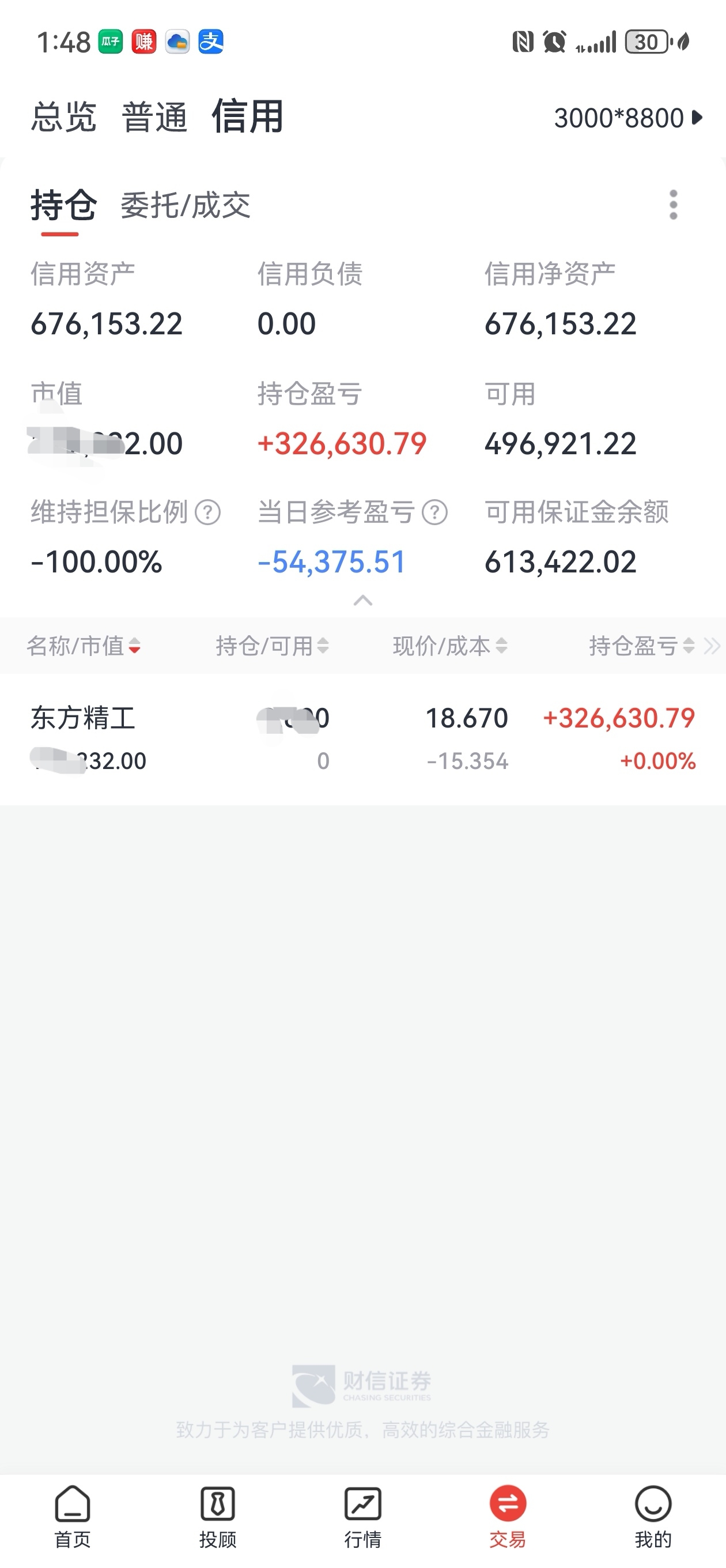Image resolution: width=726 pixels, height=1568 pixels.
Task: Collapse the asset summary panel
Action: (x=362, y=601)
